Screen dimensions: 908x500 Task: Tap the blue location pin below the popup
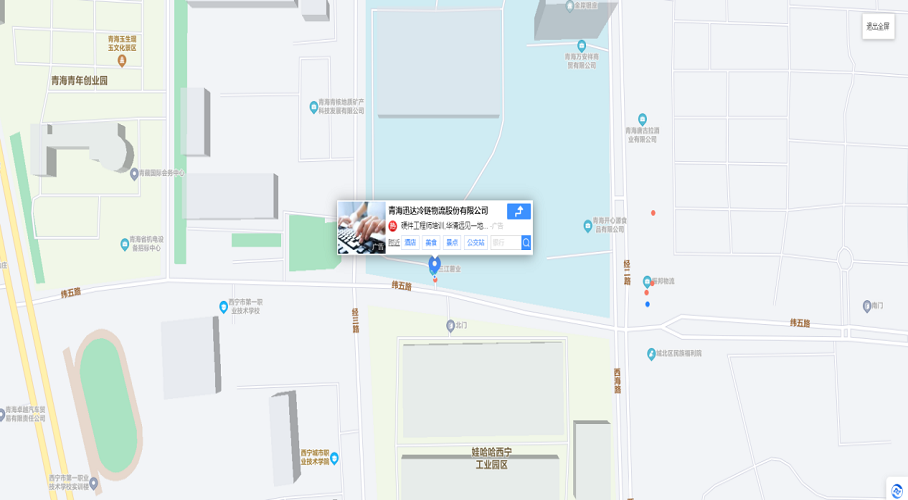coord(434,265)
